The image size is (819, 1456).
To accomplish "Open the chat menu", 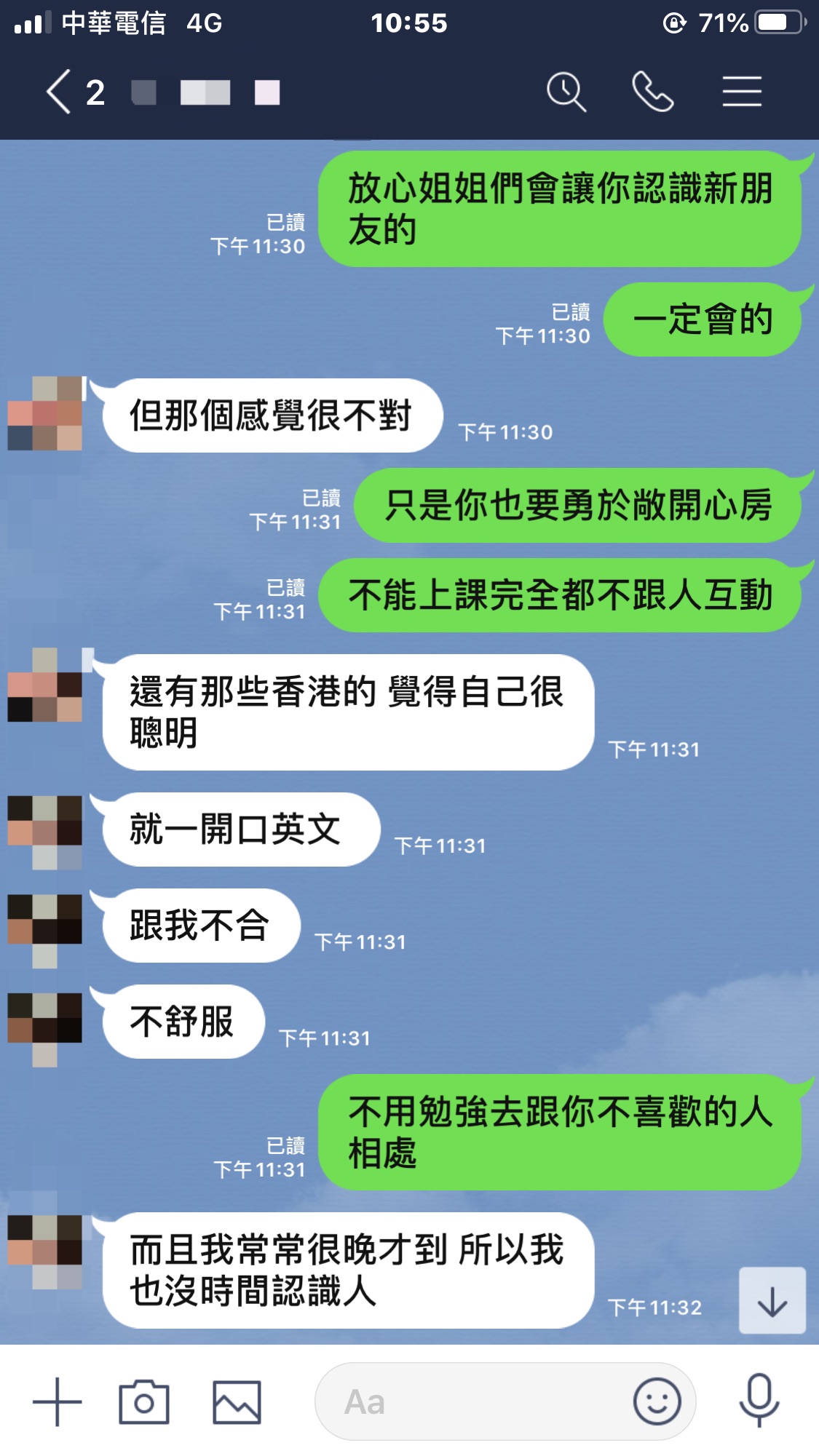I will (742, 92).
